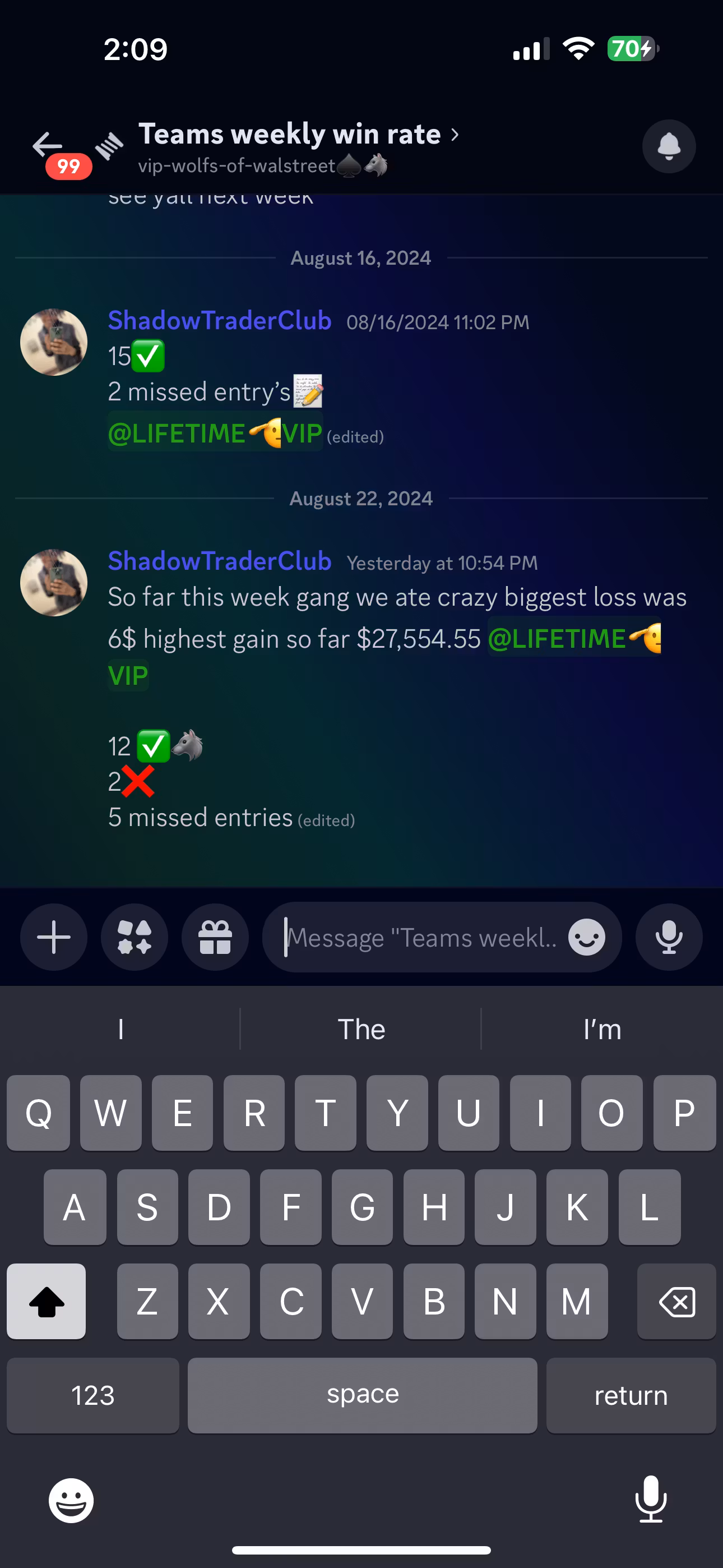Switch keyboard to 123 numbers layout
This screenshot has width=723, height=1568.
(92, 1395)
